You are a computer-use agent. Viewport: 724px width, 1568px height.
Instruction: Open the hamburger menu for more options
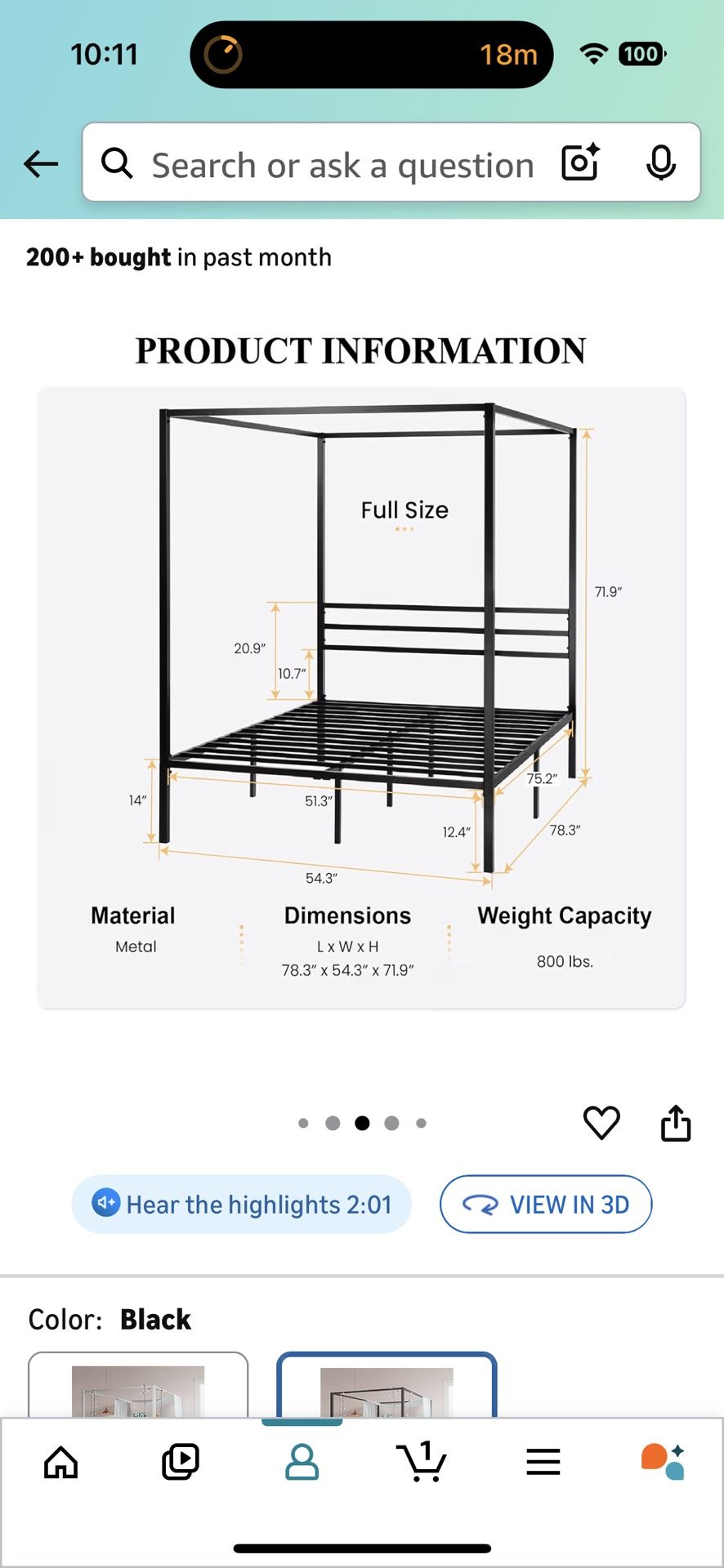click(x=543, y=1462)
